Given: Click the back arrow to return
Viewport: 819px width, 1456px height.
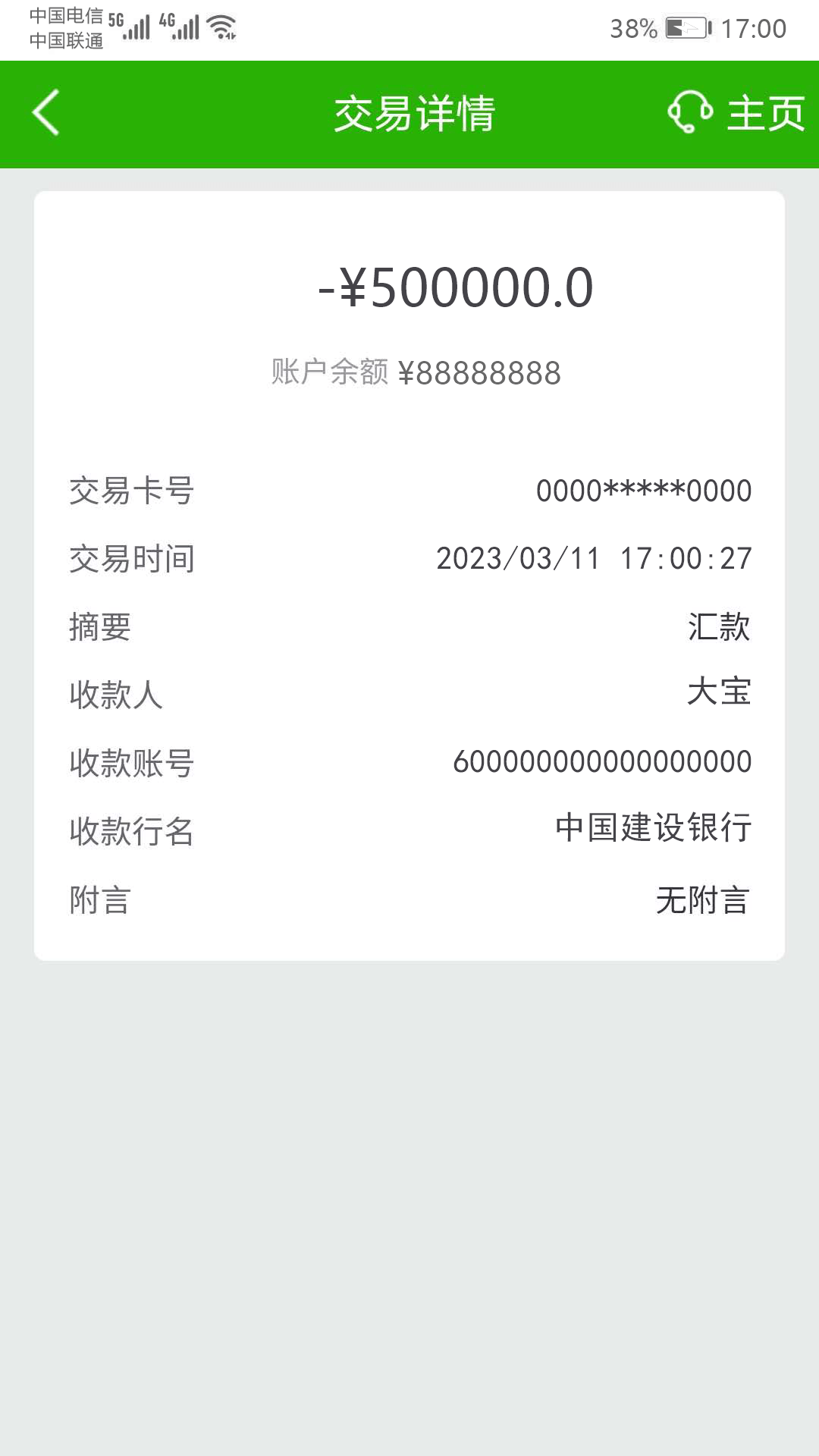Looking at the screenshot, I should (43, 114).
